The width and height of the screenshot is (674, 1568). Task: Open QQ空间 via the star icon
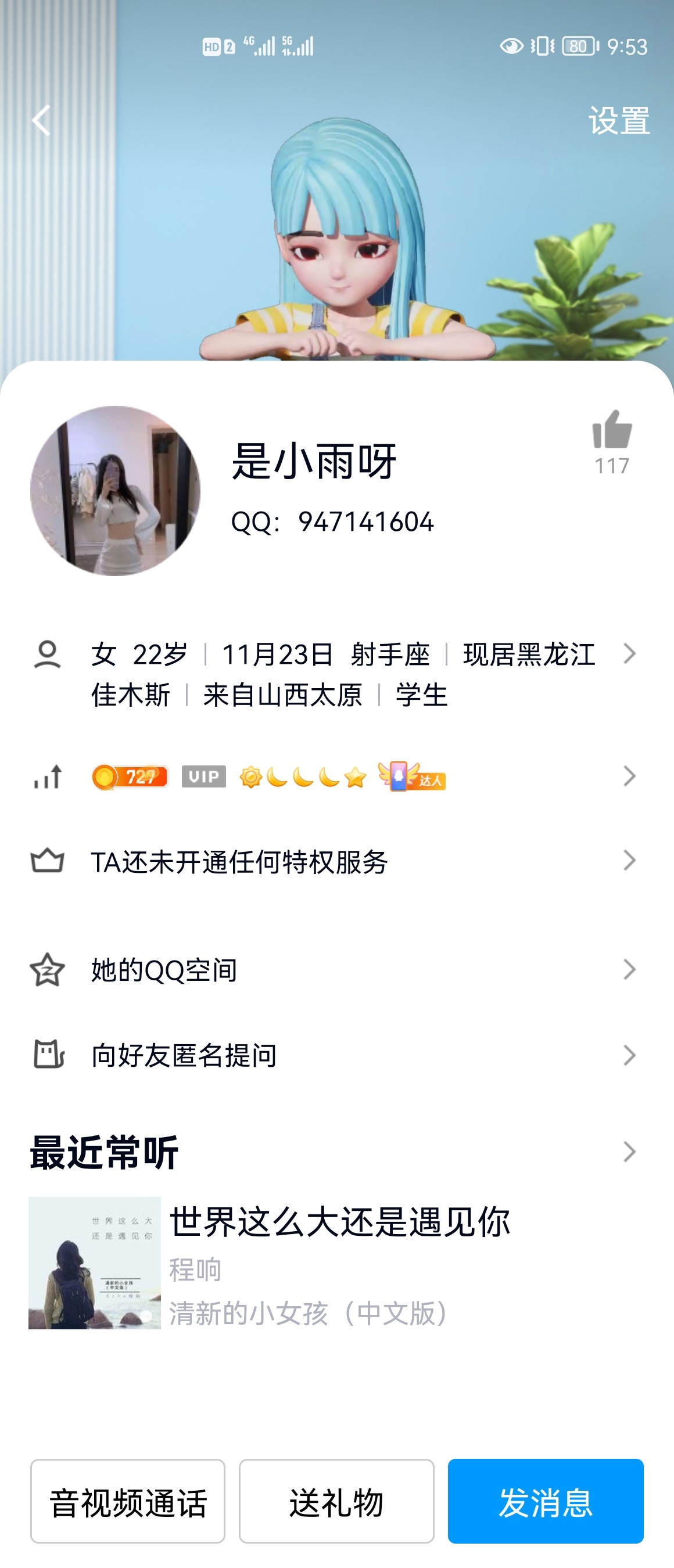click(x=49, y=969)
